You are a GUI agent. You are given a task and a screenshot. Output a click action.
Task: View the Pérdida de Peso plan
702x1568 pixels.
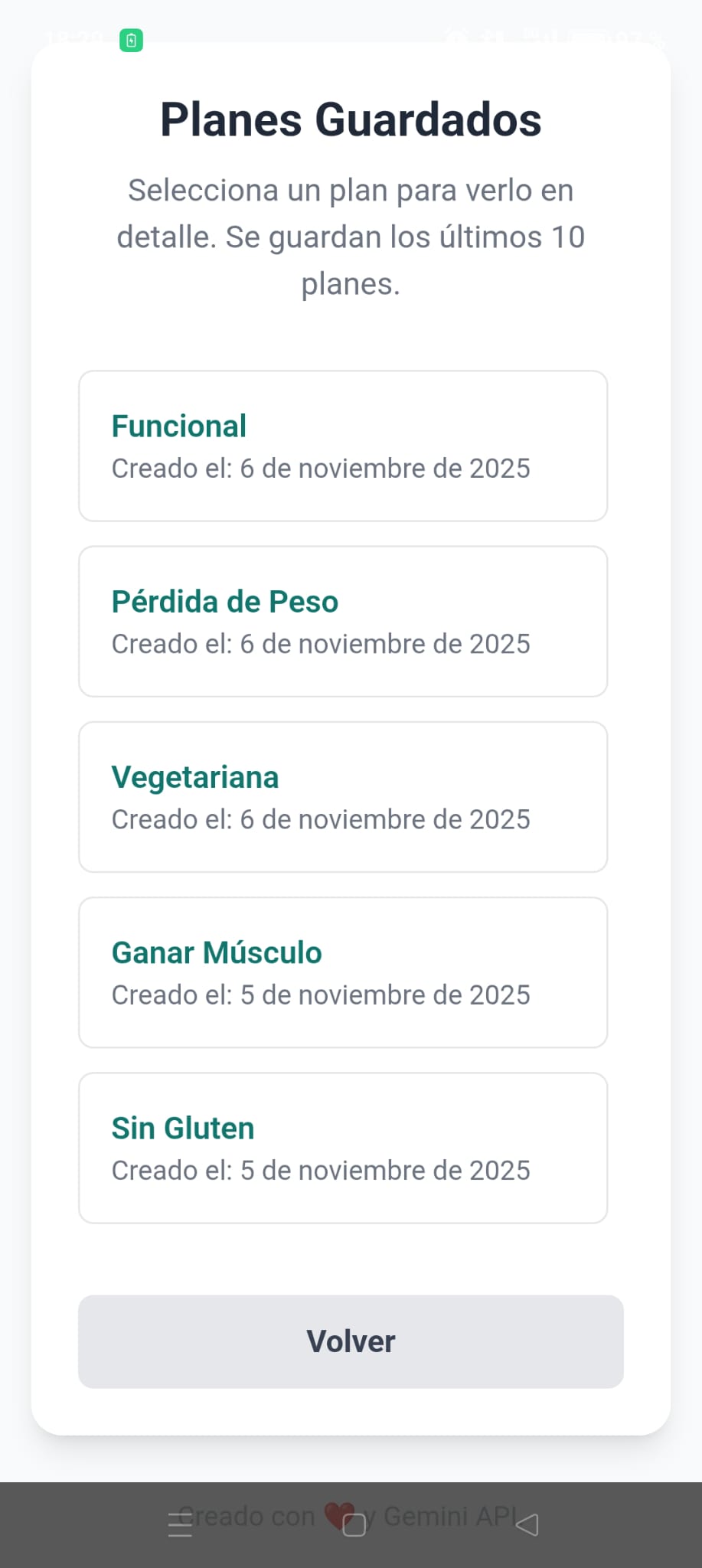click(x=343, y=622)
